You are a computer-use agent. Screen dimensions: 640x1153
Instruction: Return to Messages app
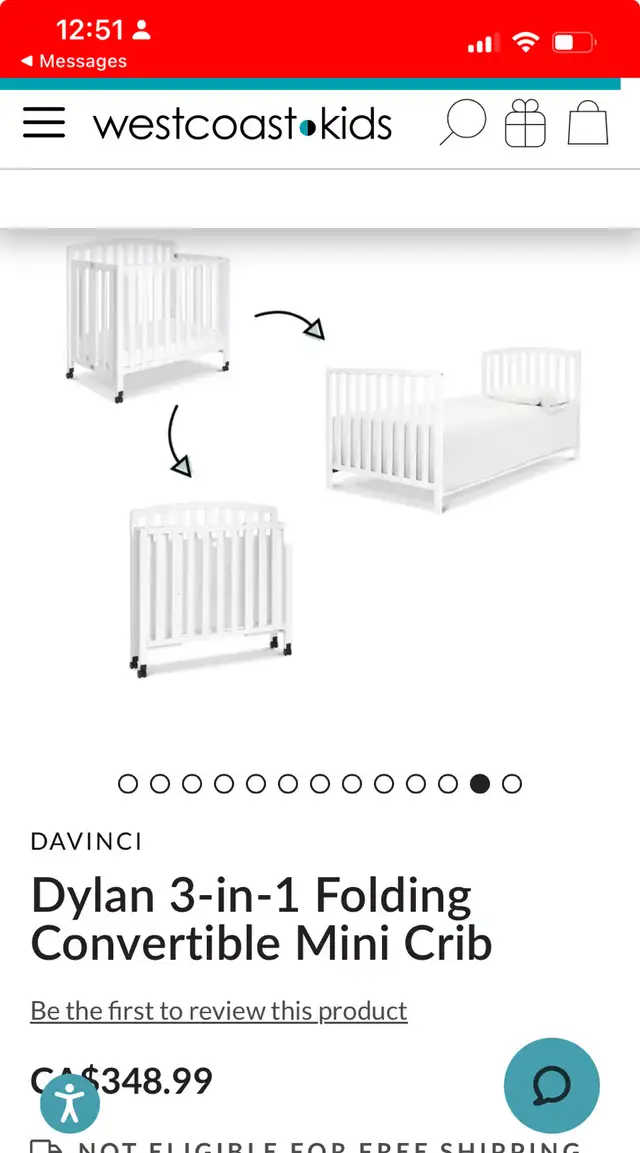(x=74, y=61)
